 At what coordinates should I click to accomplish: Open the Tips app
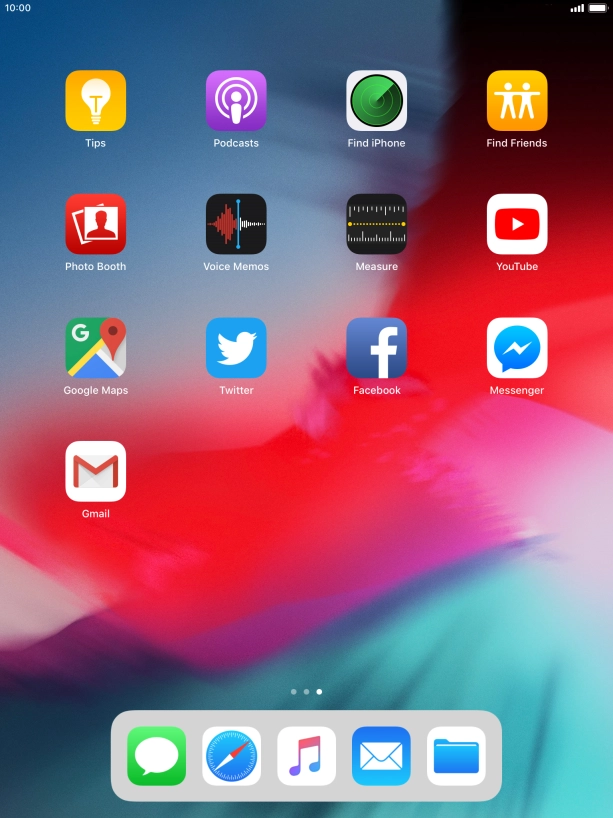point(96,101)
